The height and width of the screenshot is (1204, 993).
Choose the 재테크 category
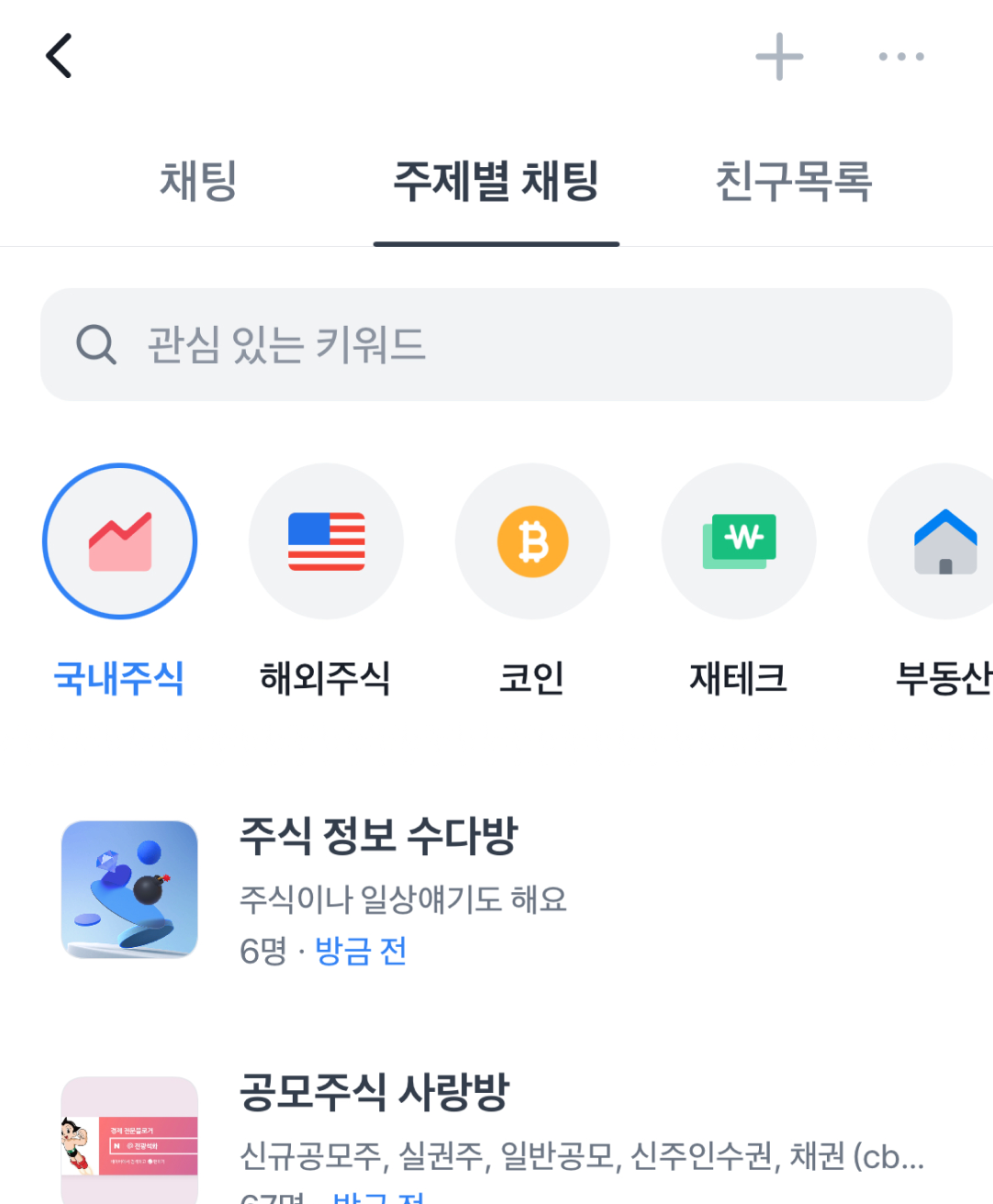tap(739, 541)
